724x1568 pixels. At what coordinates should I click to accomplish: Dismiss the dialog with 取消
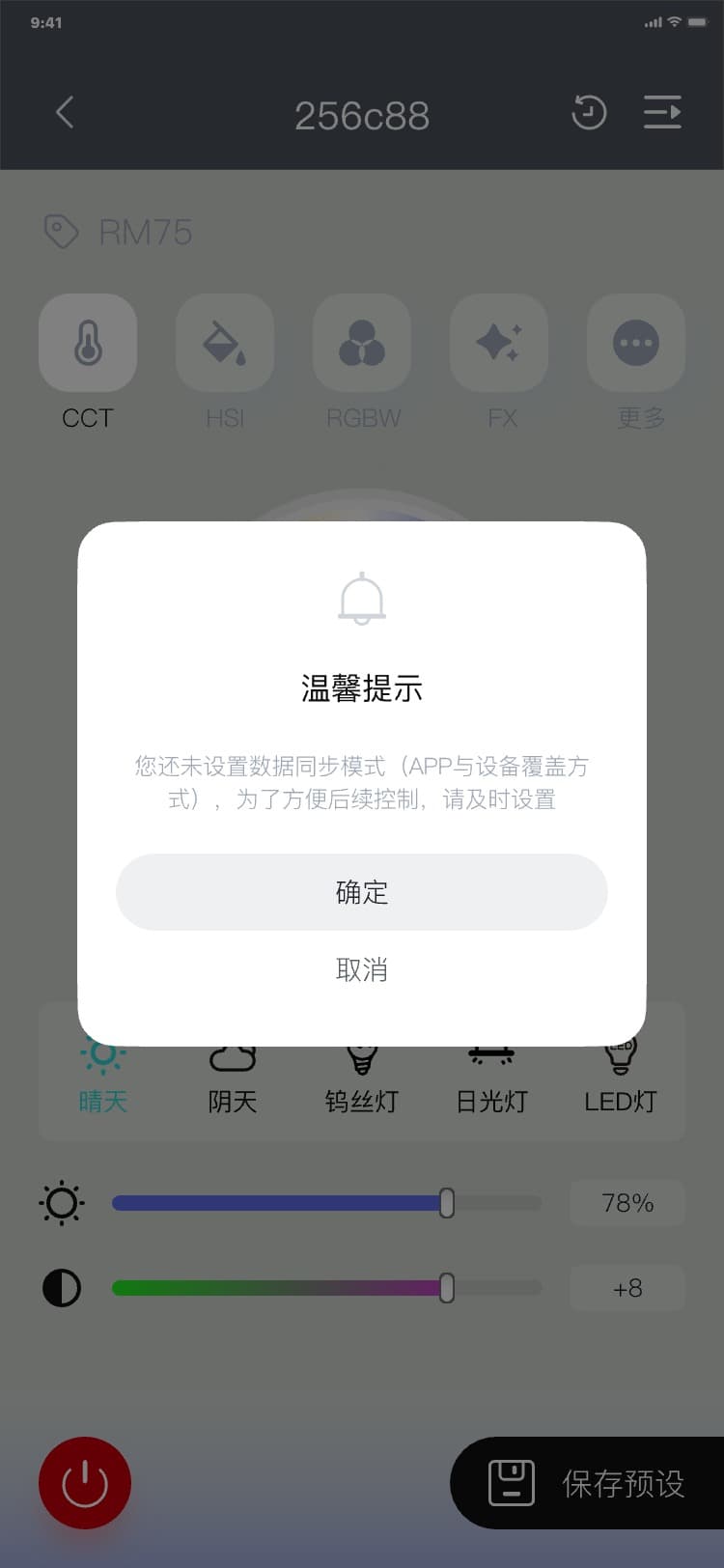tap(361, 969)
